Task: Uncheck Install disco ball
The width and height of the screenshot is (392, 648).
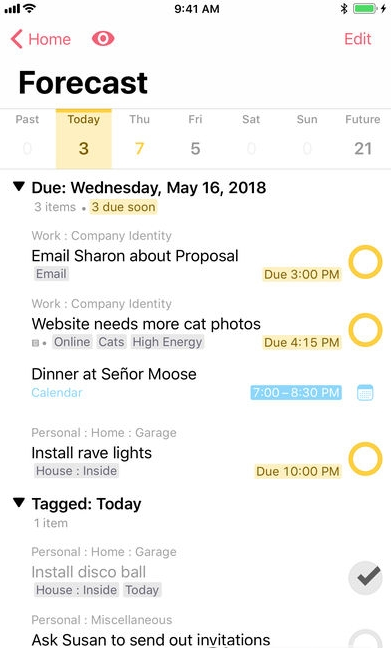Action: tap(365, 578)
